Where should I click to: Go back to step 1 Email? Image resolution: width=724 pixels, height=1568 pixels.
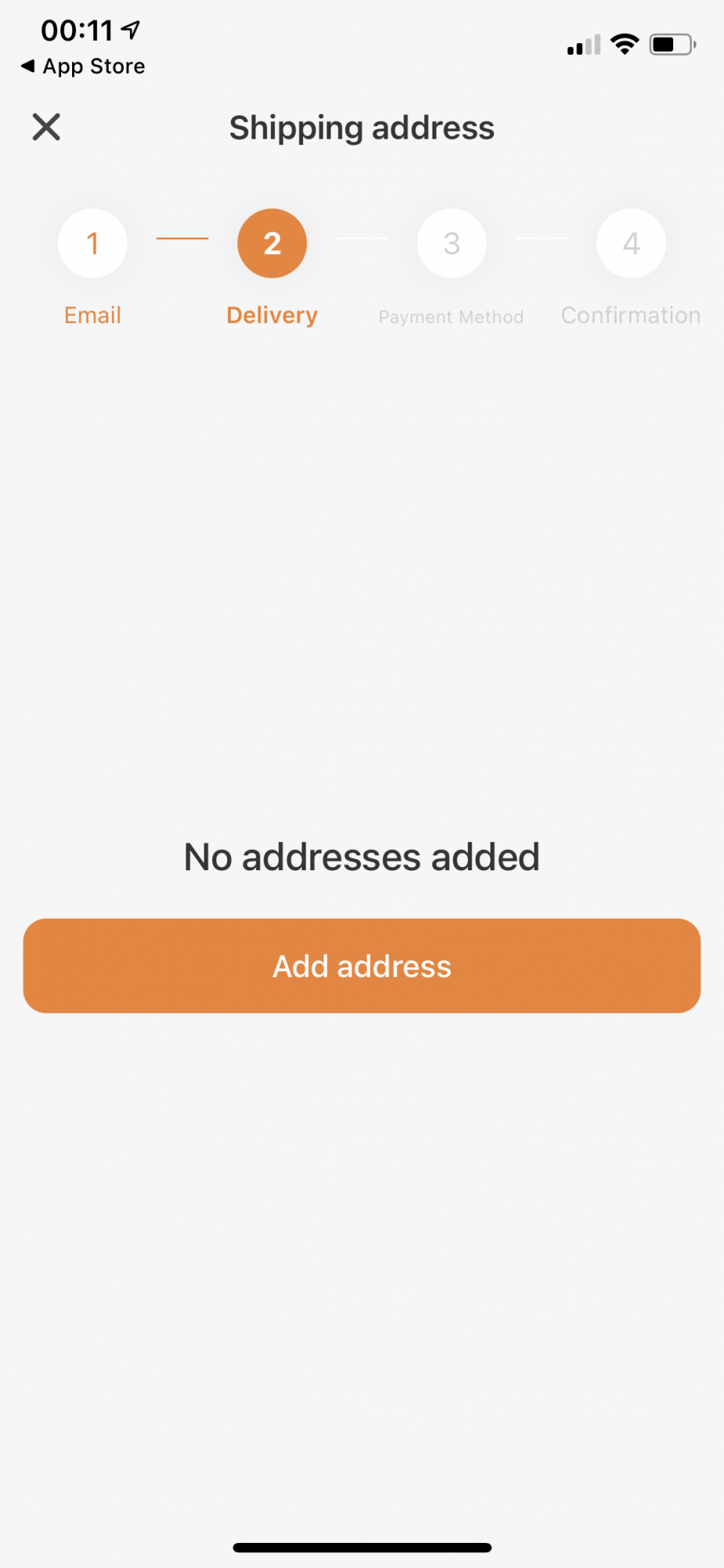92,244
